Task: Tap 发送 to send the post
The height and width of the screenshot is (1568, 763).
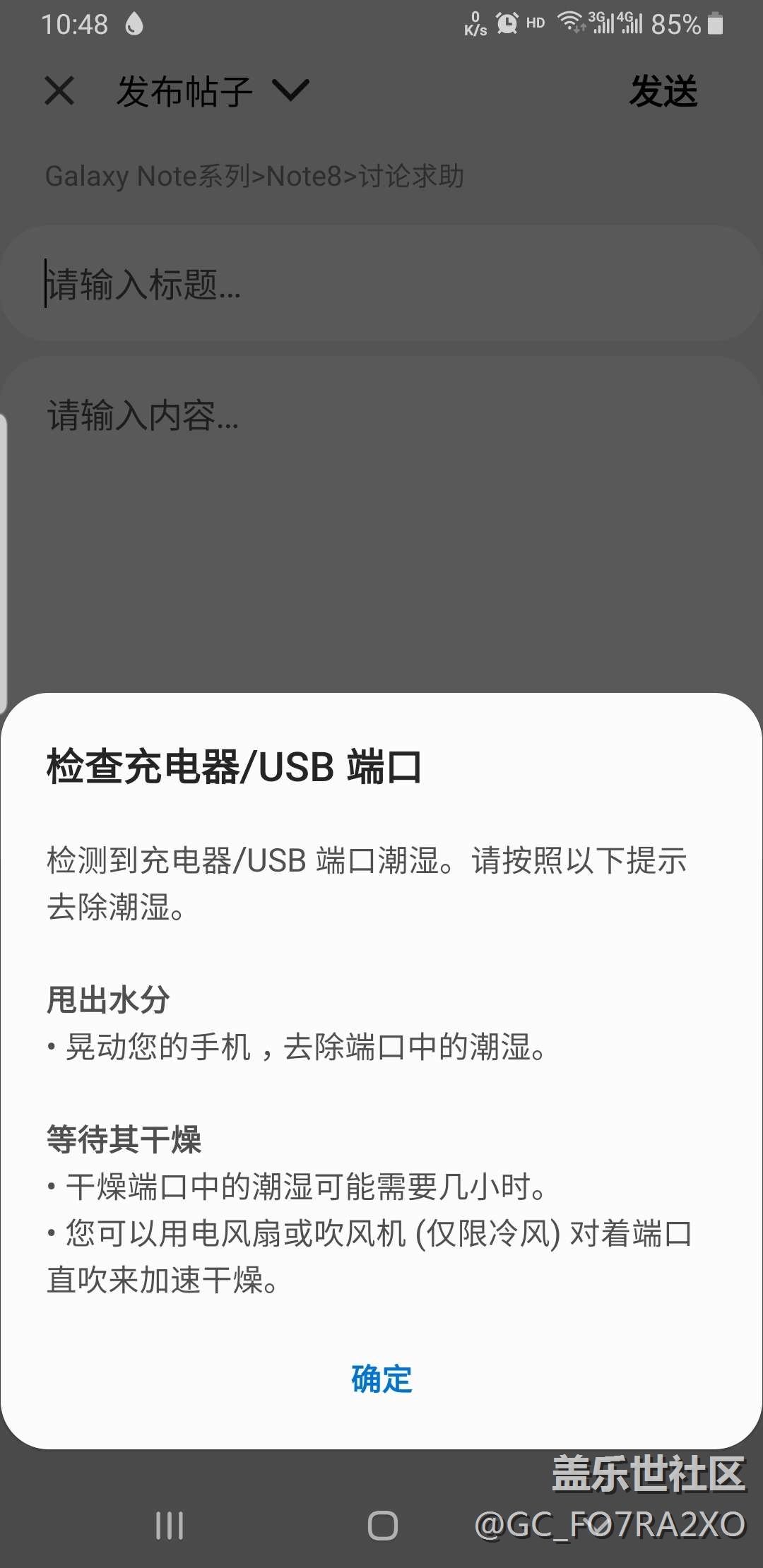Action: 663,92
